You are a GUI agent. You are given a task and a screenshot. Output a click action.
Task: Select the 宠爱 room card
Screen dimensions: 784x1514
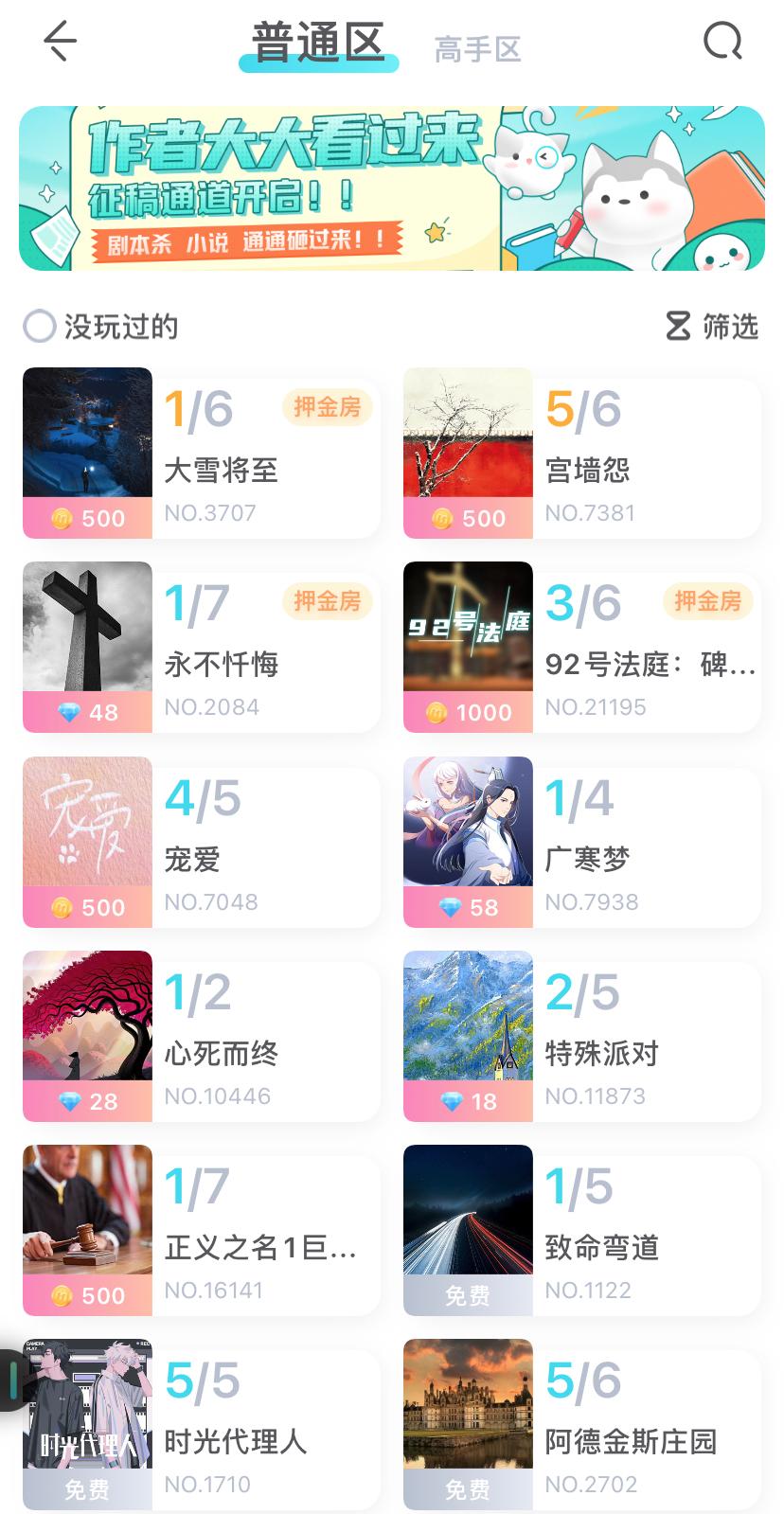pos(201,843)
